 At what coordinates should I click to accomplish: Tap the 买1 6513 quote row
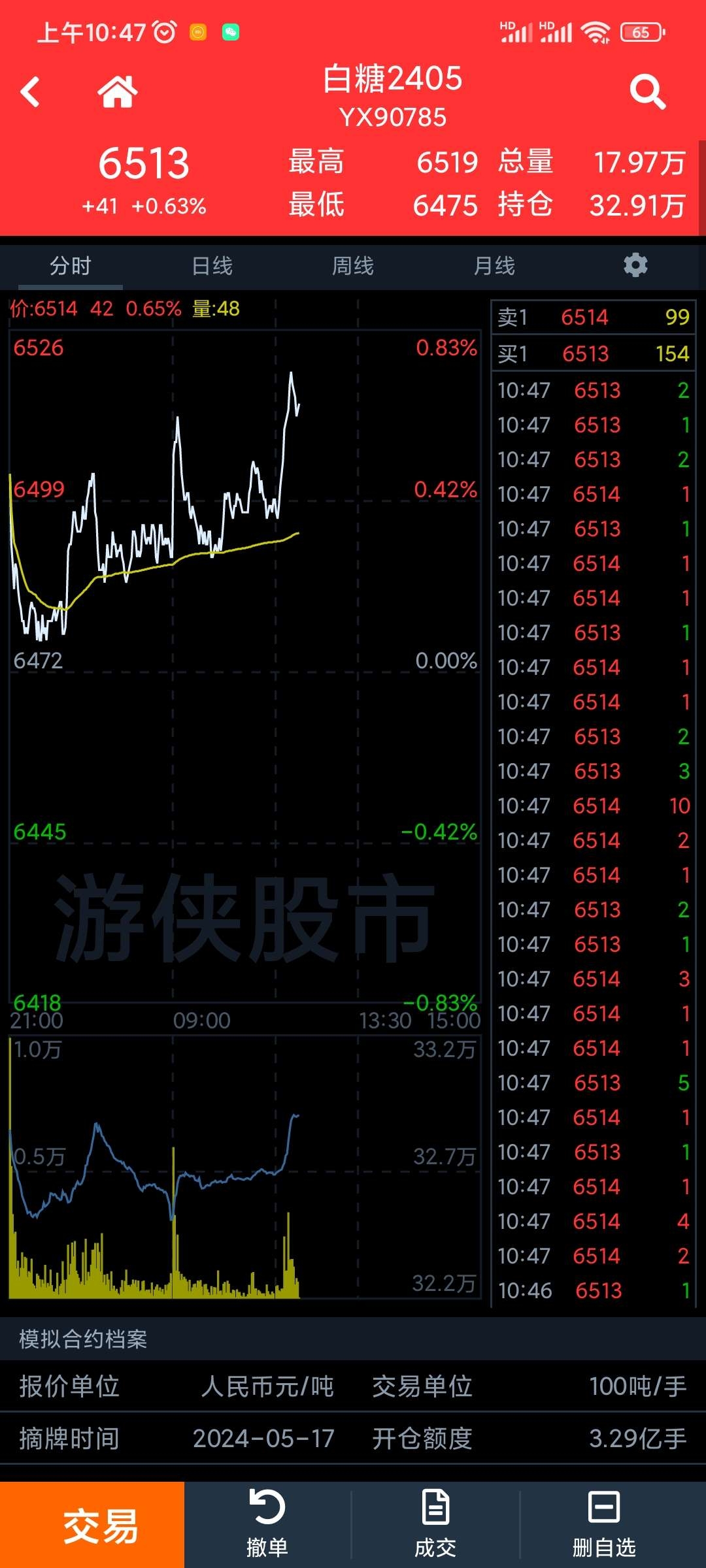coord(593,353)
